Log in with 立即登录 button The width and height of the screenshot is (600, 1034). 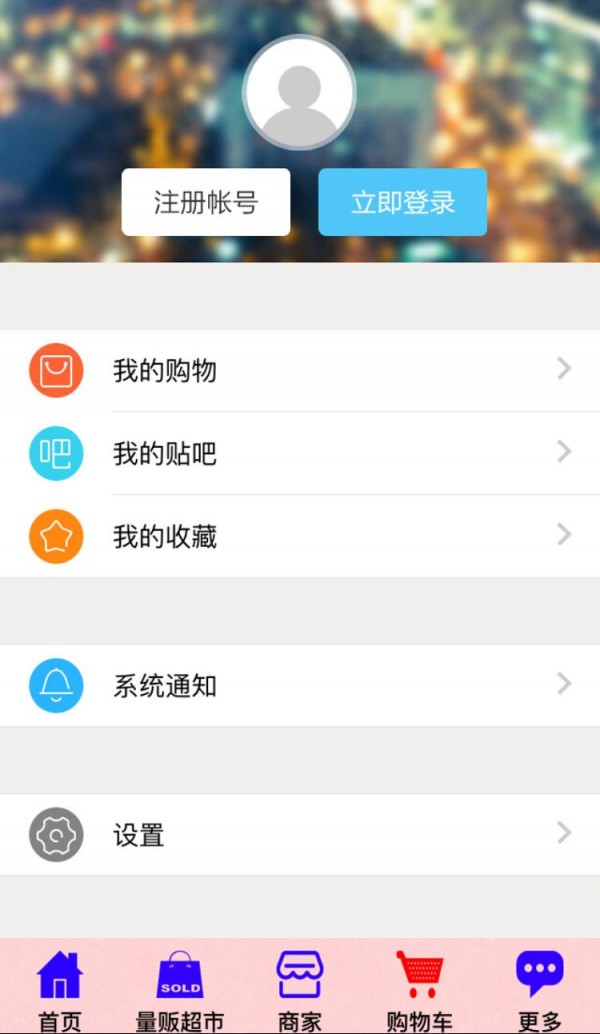point(403,202)
